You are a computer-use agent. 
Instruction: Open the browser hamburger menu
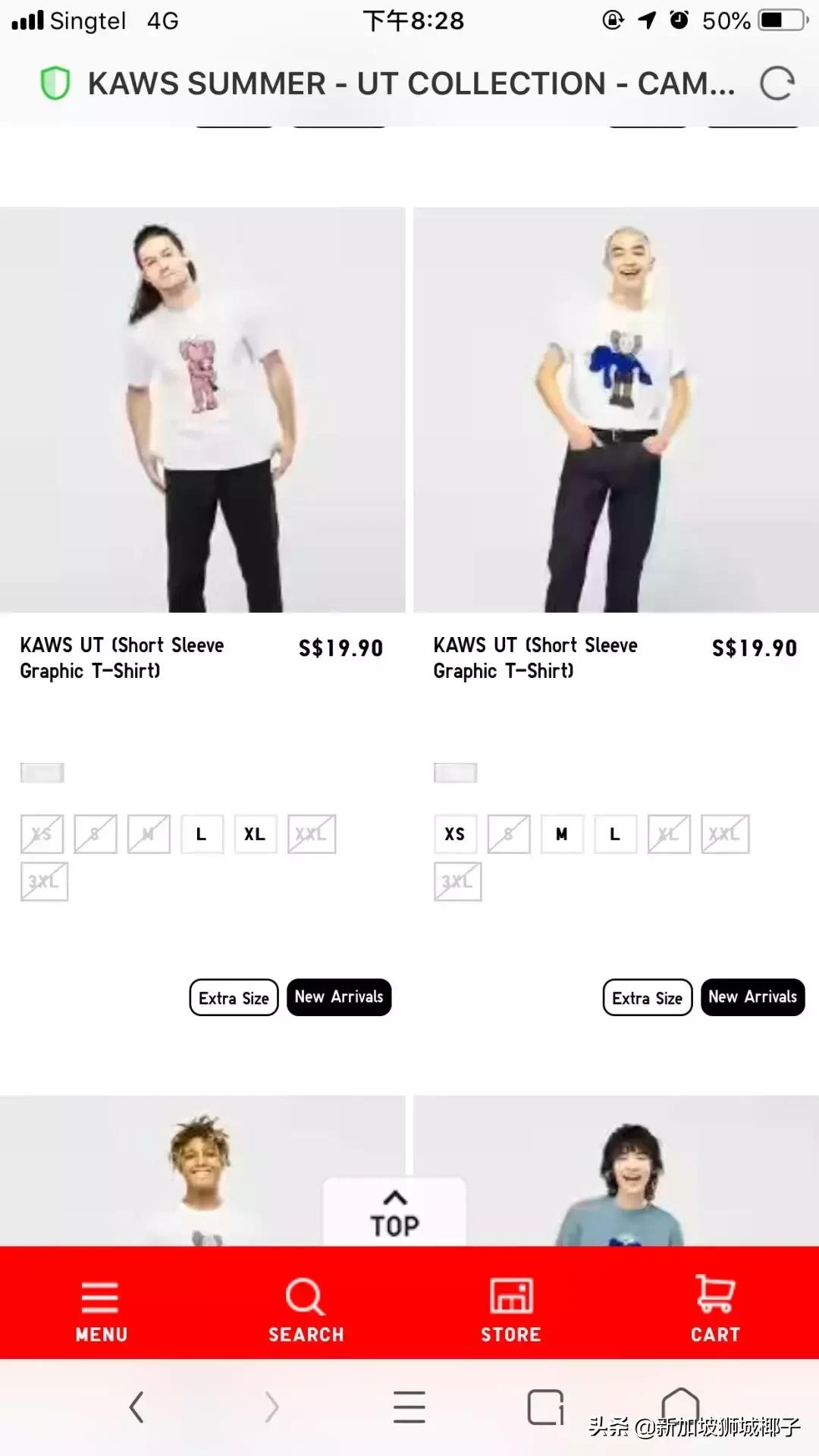tap(409, 1407)
